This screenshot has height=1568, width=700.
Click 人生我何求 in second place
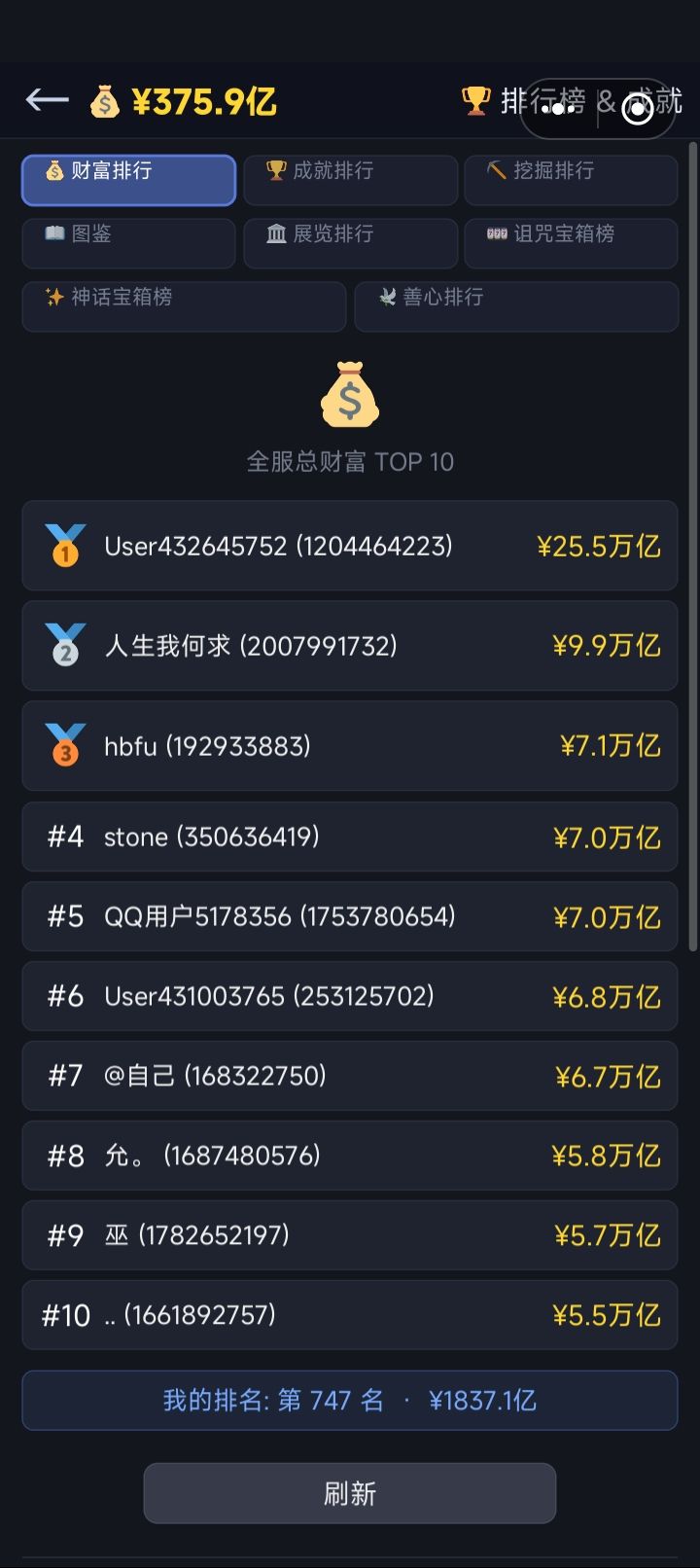350,645
